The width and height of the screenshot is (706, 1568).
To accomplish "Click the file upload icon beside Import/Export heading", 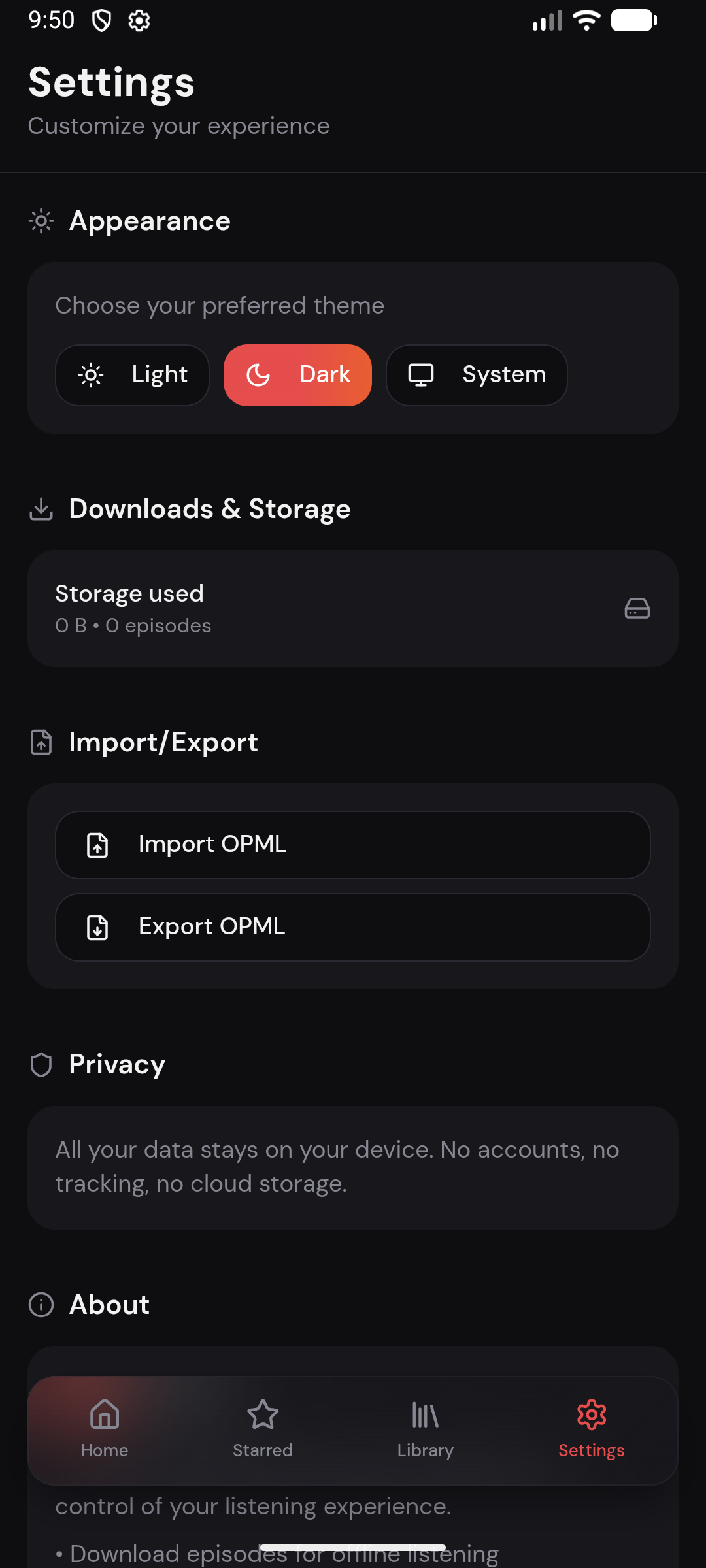I will point(41,743).
